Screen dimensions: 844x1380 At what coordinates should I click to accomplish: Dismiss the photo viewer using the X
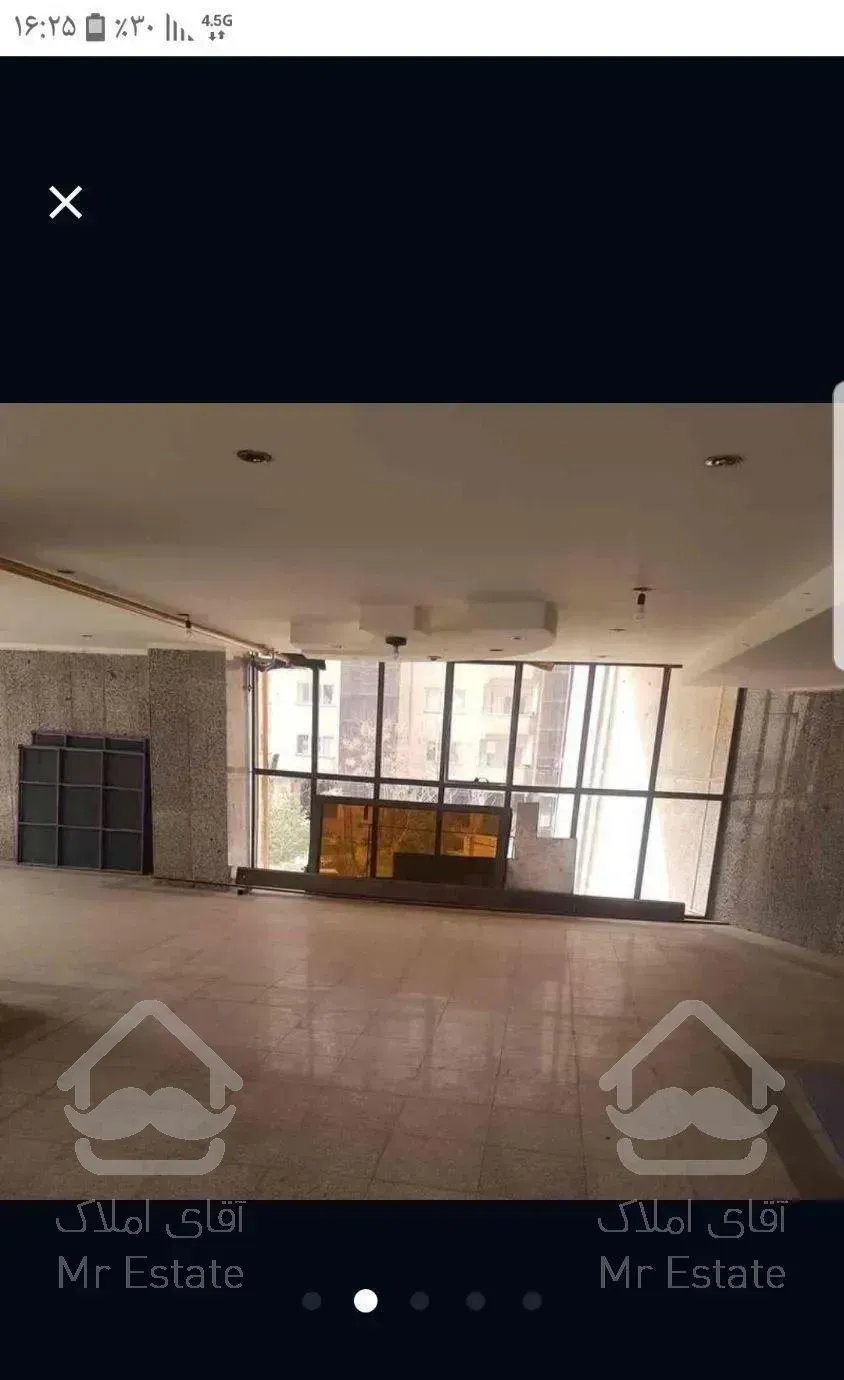pos(66,203)
